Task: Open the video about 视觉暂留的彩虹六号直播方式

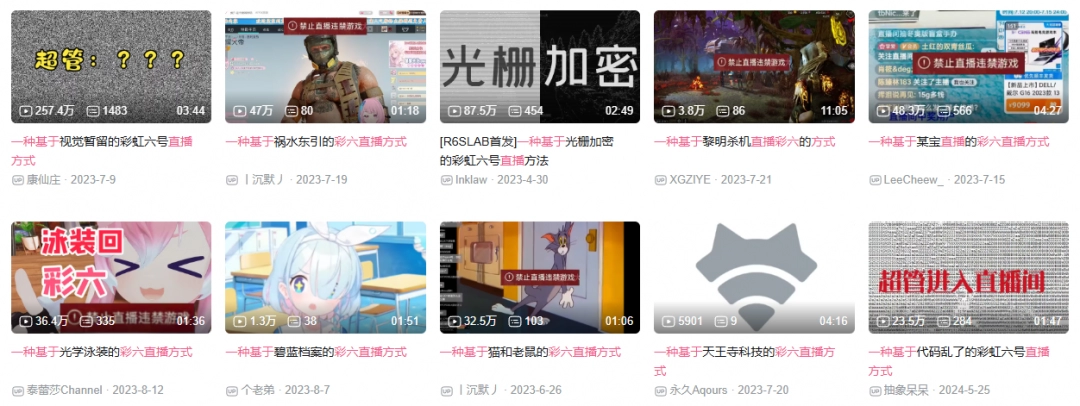Action: (x=110, y=66)
